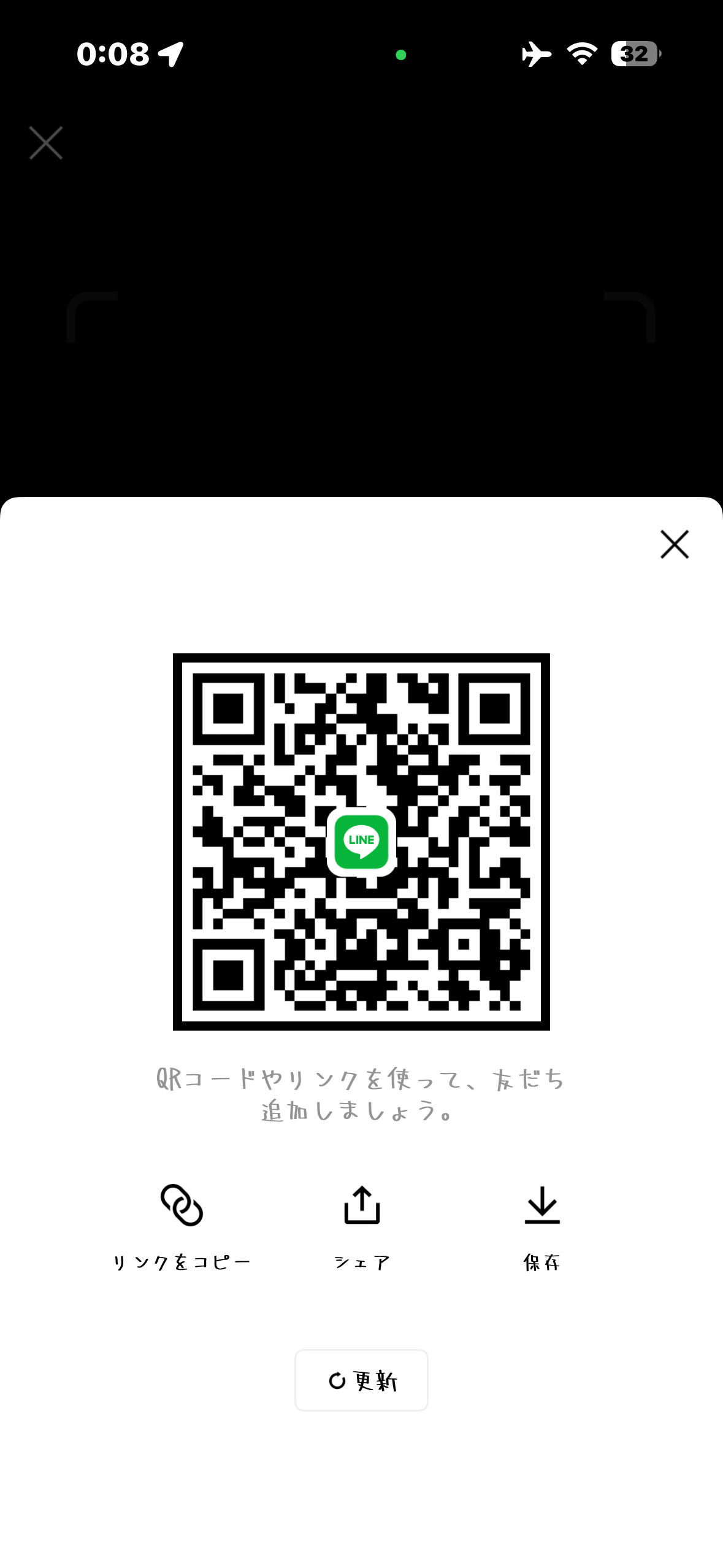Refresh the QR code with 更新

(361, 1380)
